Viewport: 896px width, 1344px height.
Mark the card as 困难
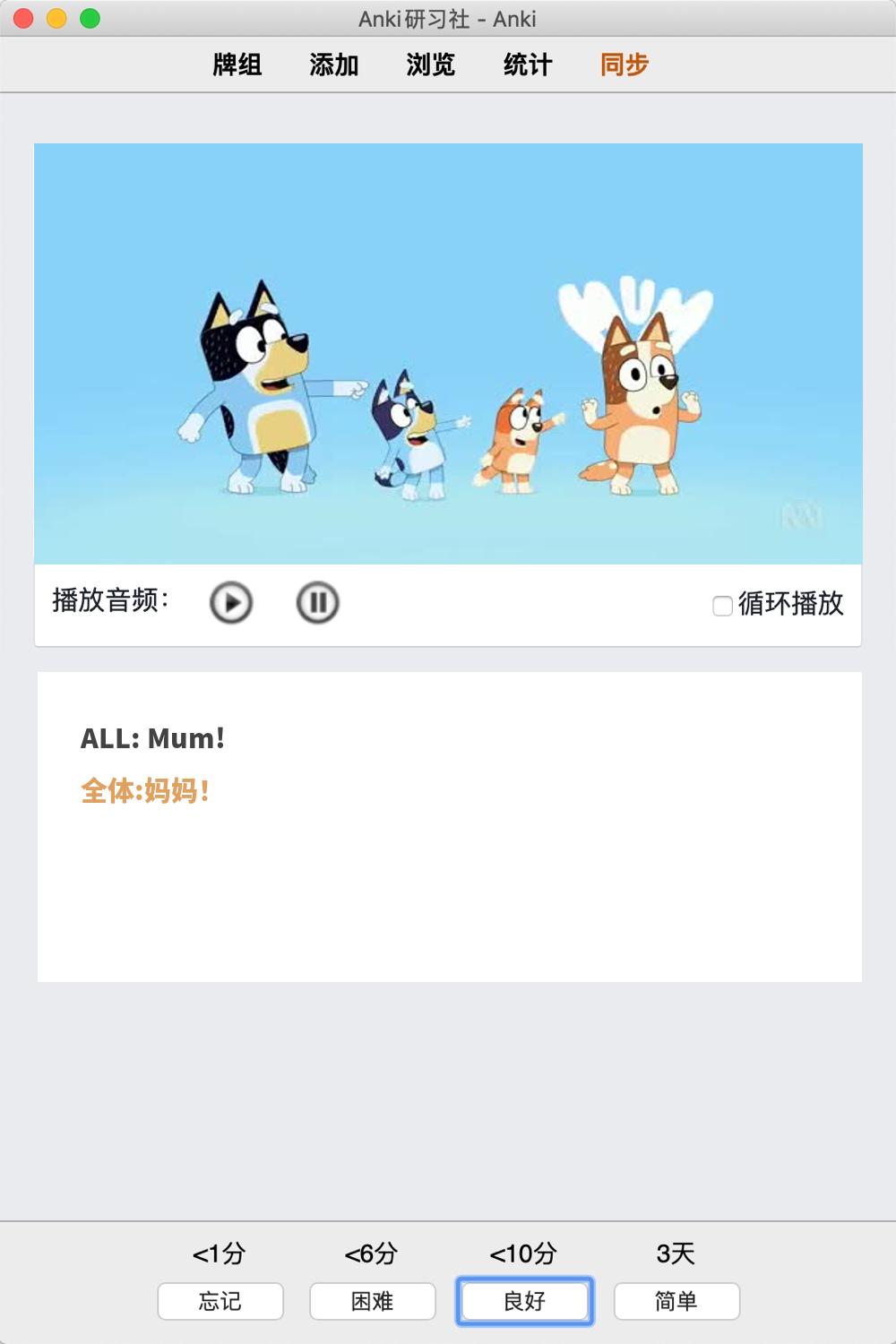(373, 1301)
